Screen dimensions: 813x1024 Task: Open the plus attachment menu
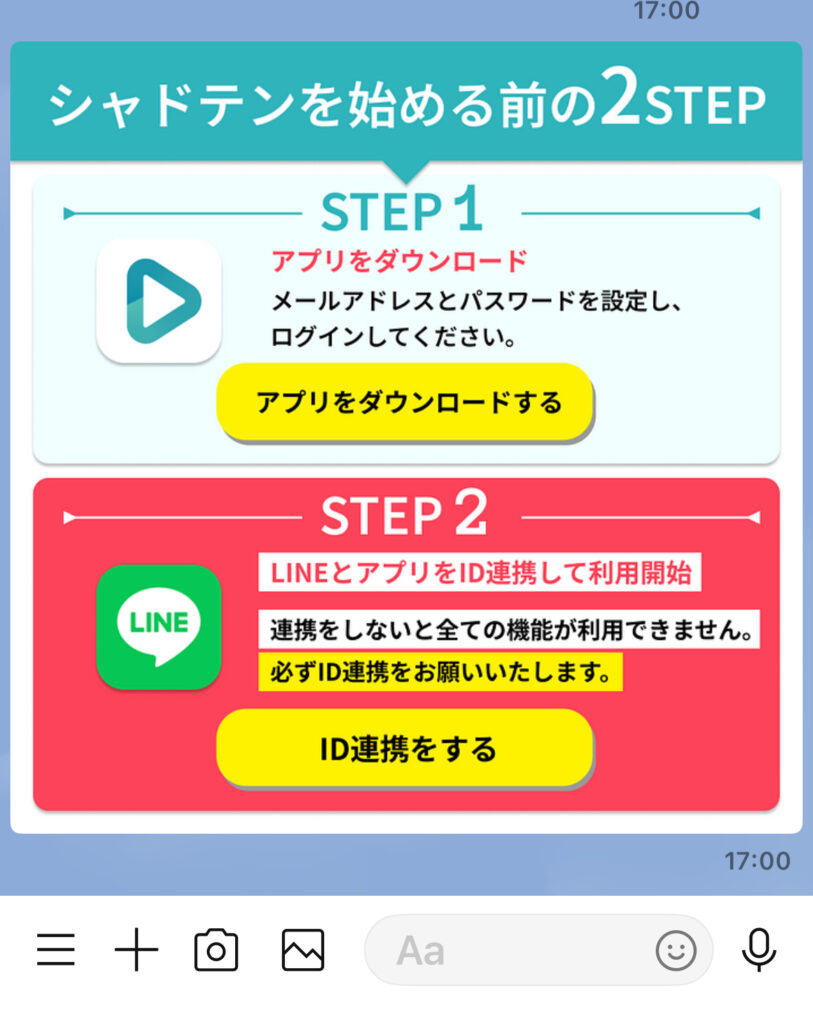coord(136,949)
